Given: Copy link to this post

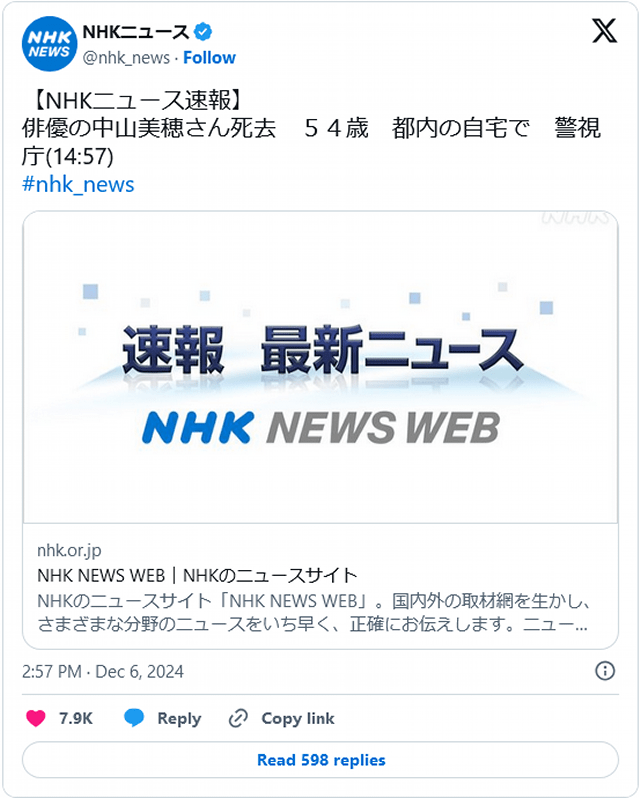Looking at the screenshot, I should (x=281, y=718).
